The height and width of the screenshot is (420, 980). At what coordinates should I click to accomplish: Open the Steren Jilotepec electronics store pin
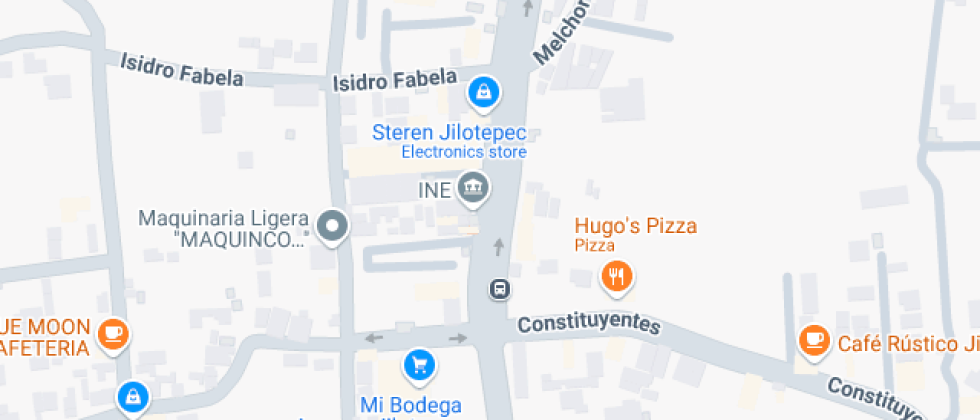tap(484, 94)
